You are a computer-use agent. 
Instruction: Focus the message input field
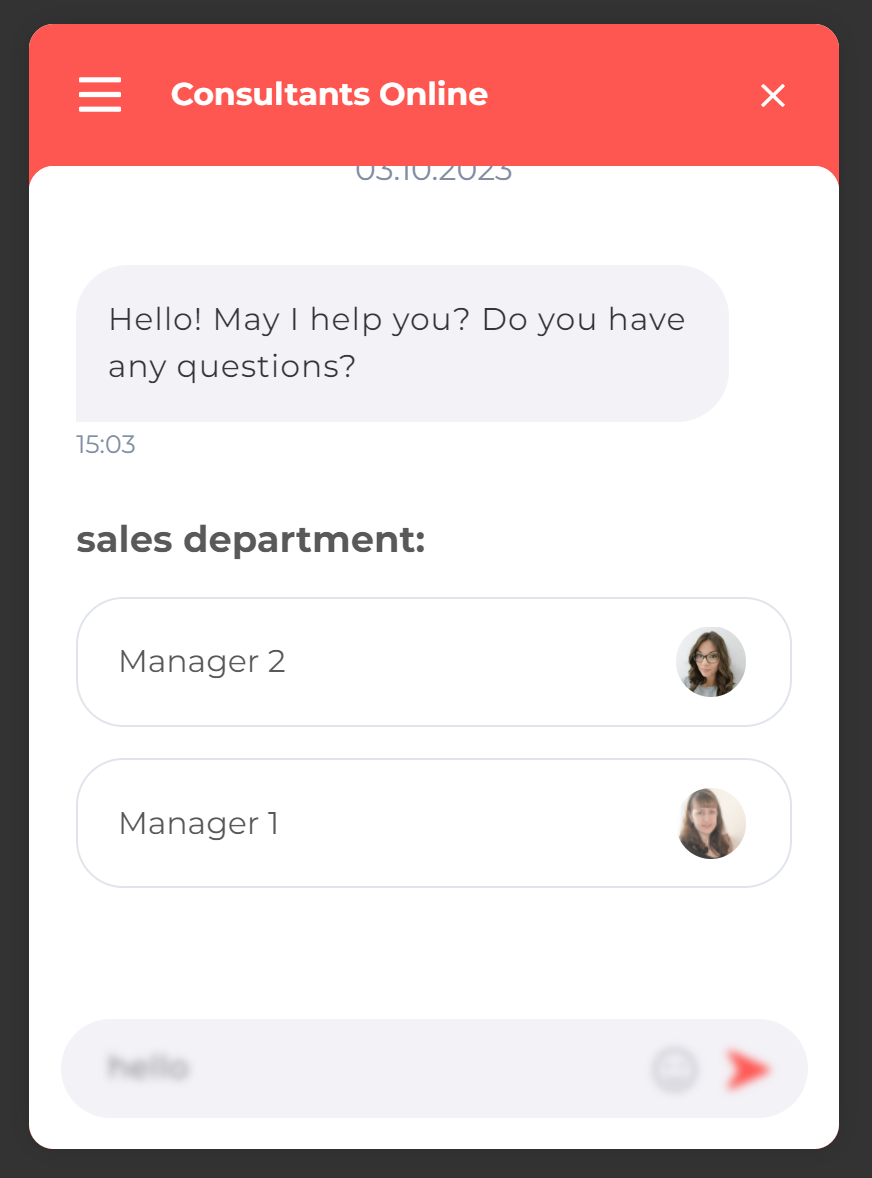pos(360,1068)
